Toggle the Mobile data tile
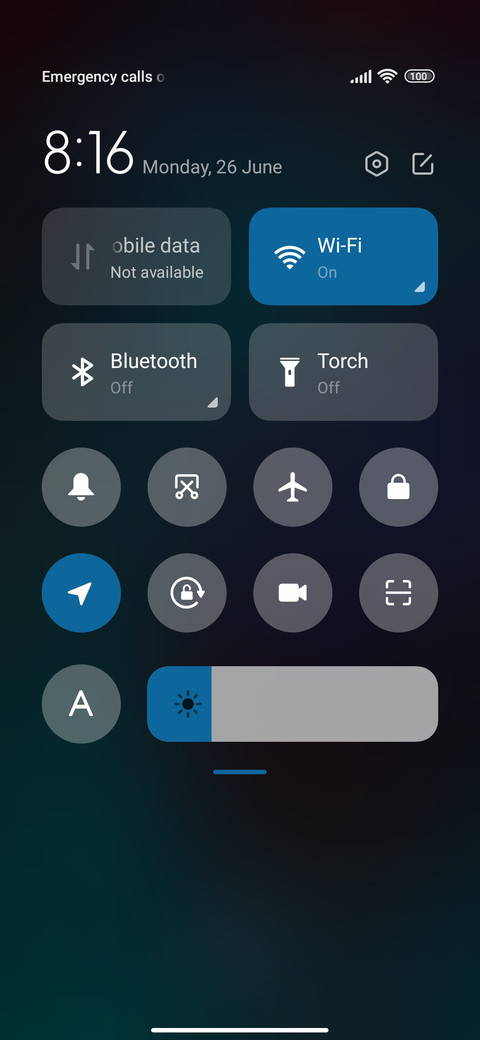Viewport: 480px width, 1040px height. tap(137, 257)
